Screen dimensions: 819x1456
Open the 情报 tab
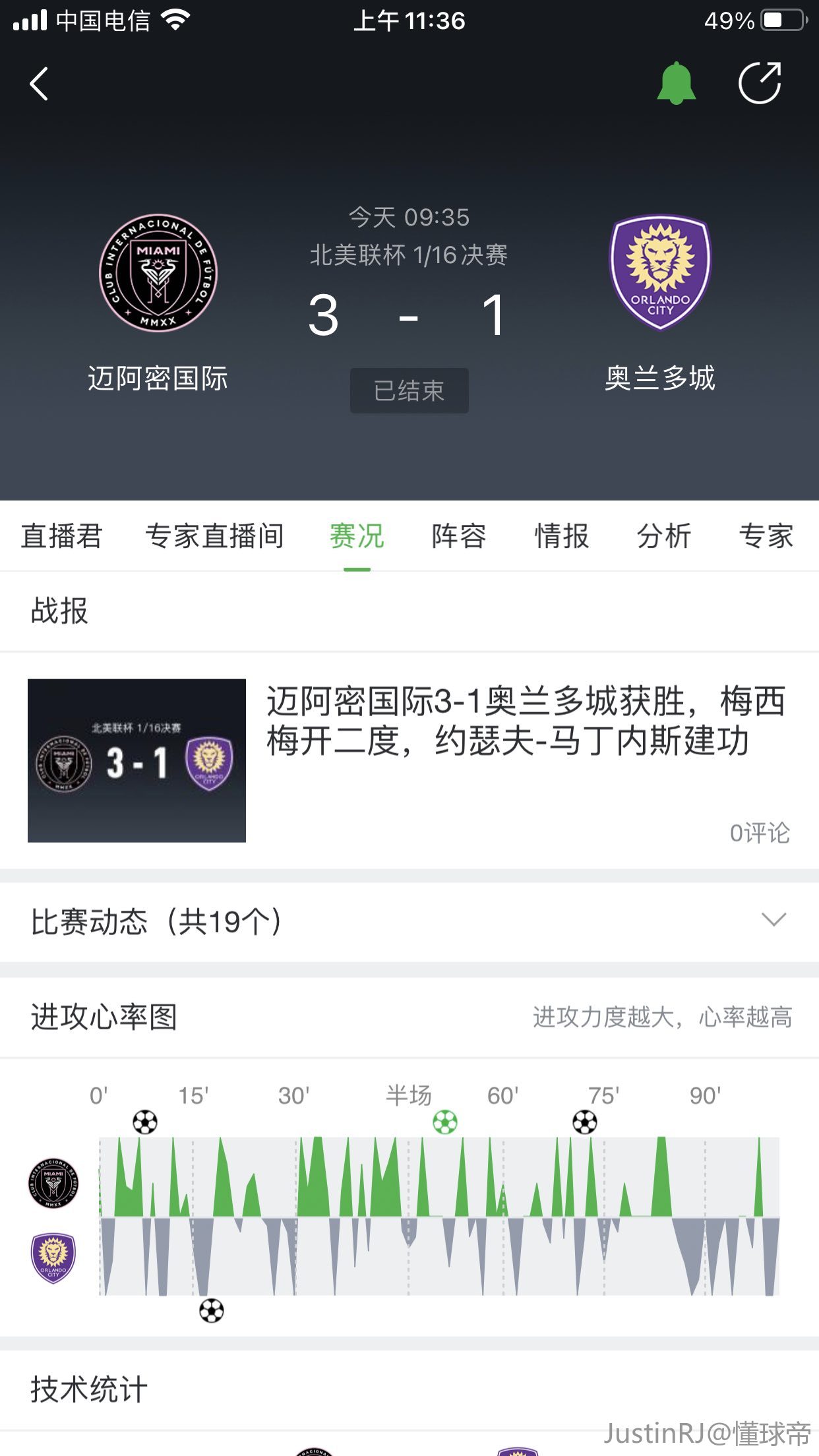click(x=562, y=536)
